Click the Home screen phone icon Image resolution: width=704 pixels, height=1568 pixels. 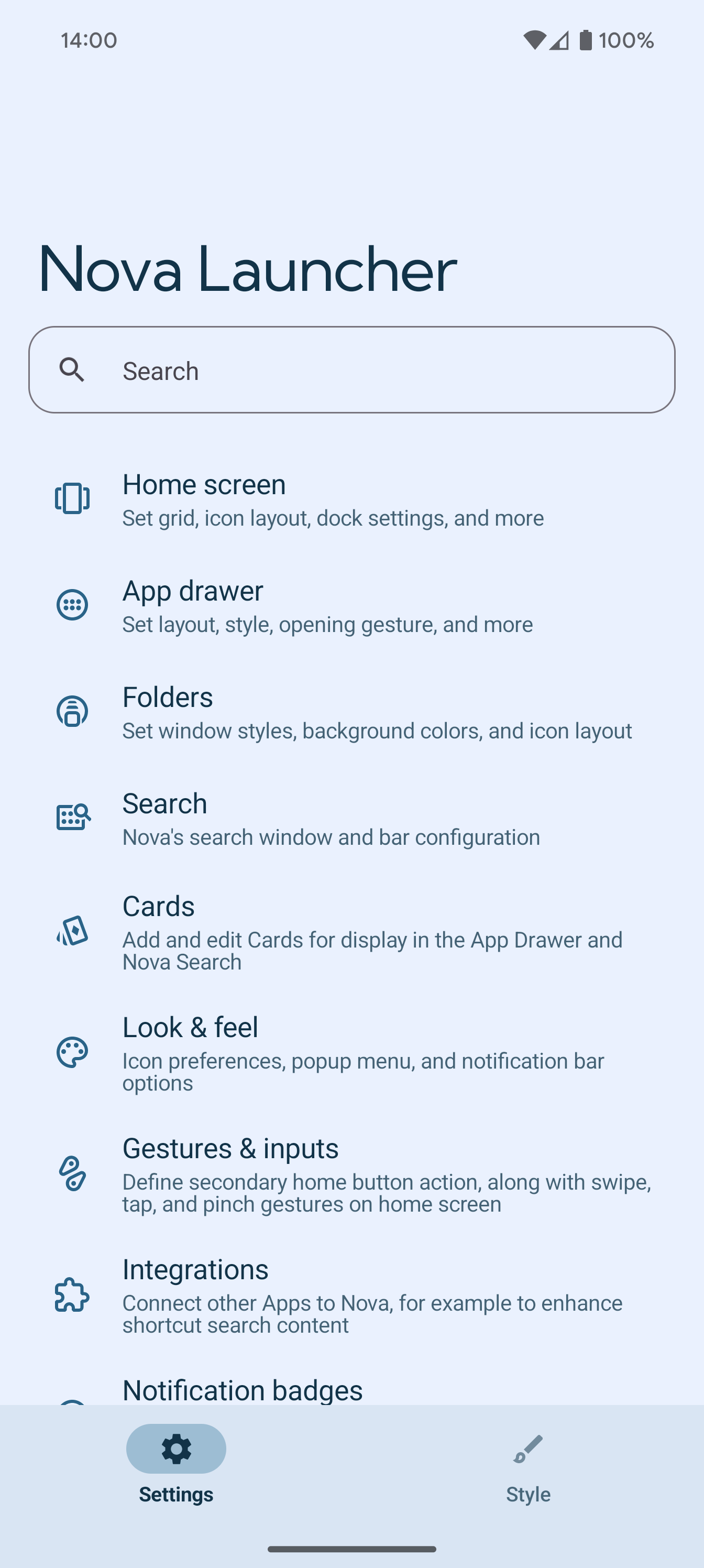click(x=72, y=497)
